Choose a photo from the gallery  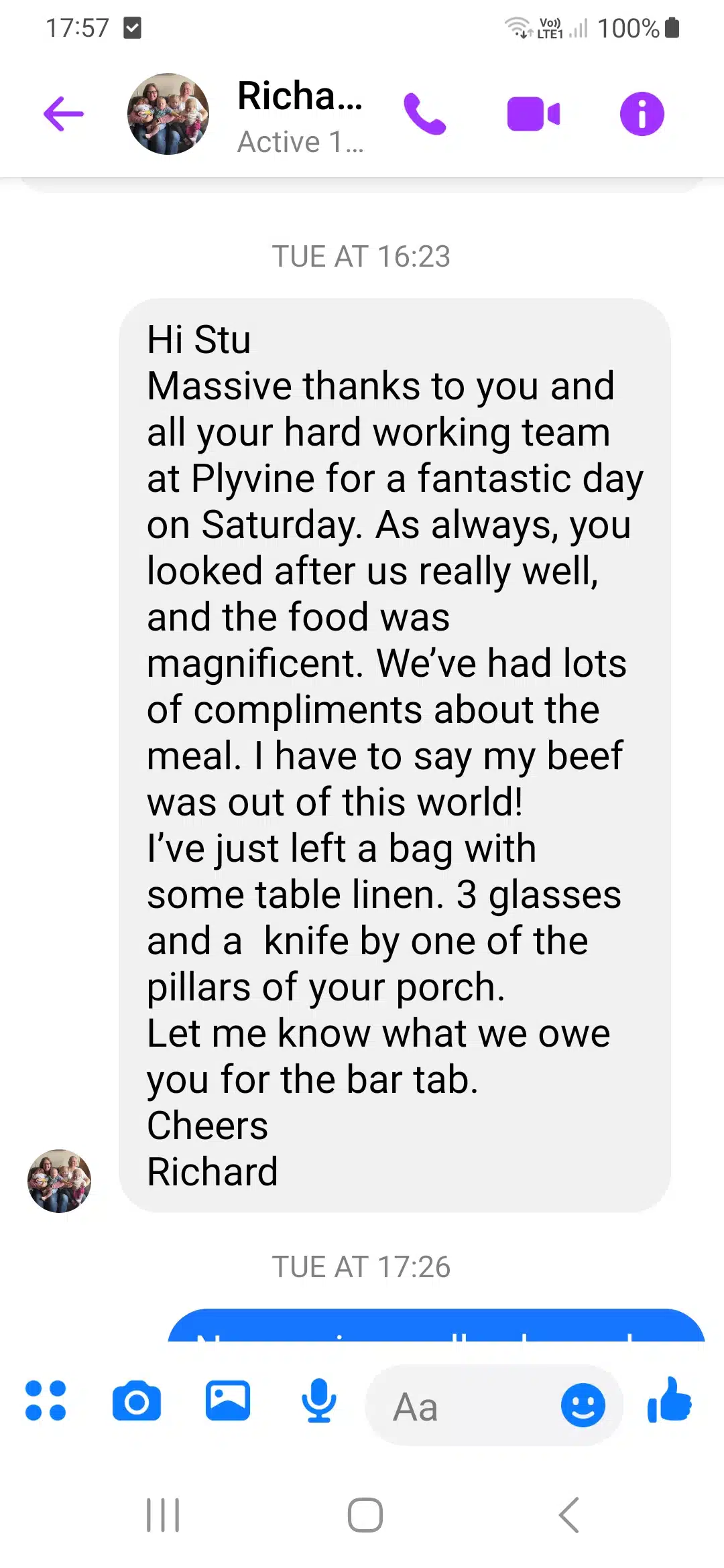point(228,1401)
